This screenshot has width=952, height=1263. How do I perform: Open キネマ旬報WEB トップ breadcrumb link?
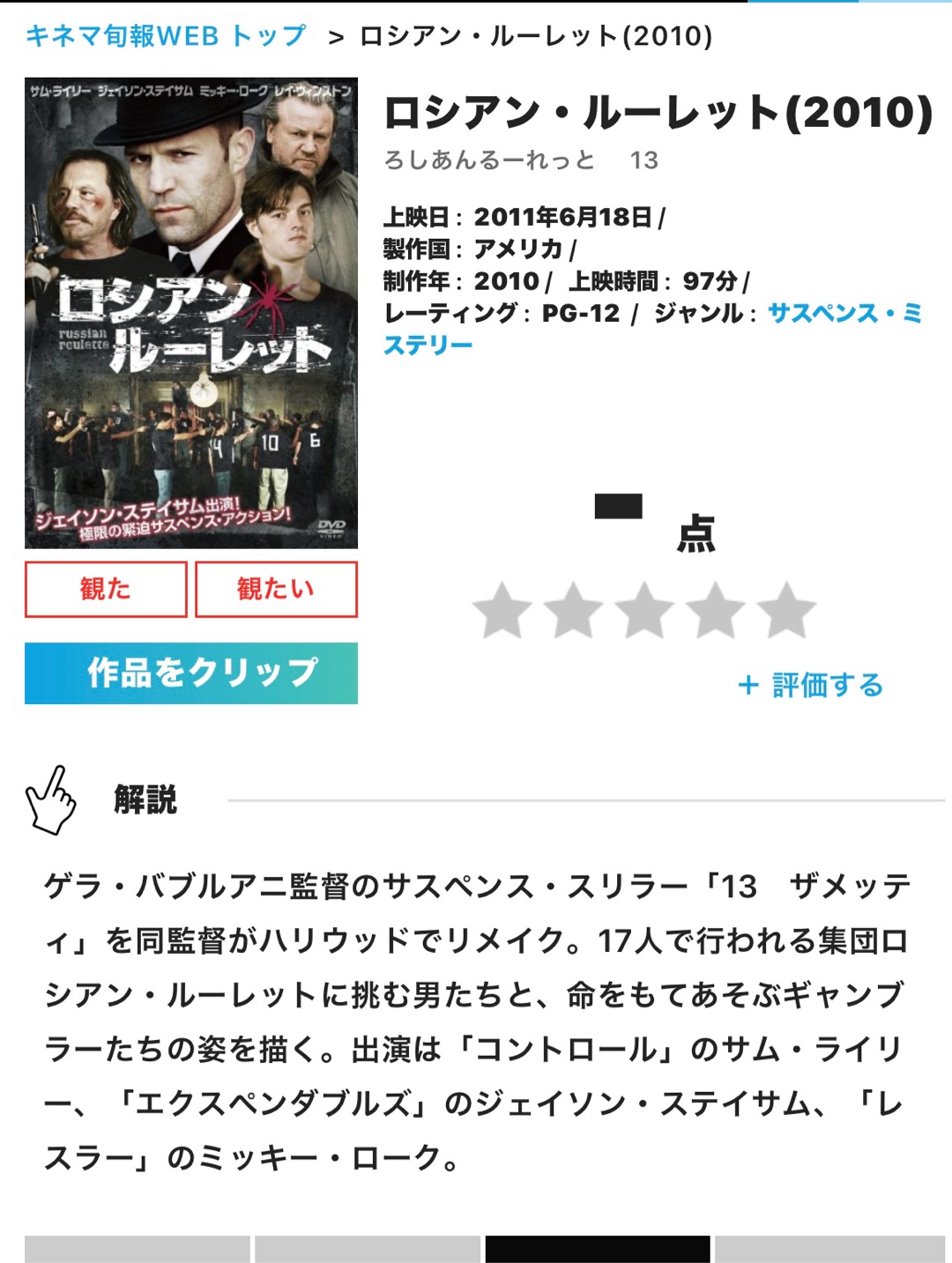pyautogui.click(x=166, y=36)
